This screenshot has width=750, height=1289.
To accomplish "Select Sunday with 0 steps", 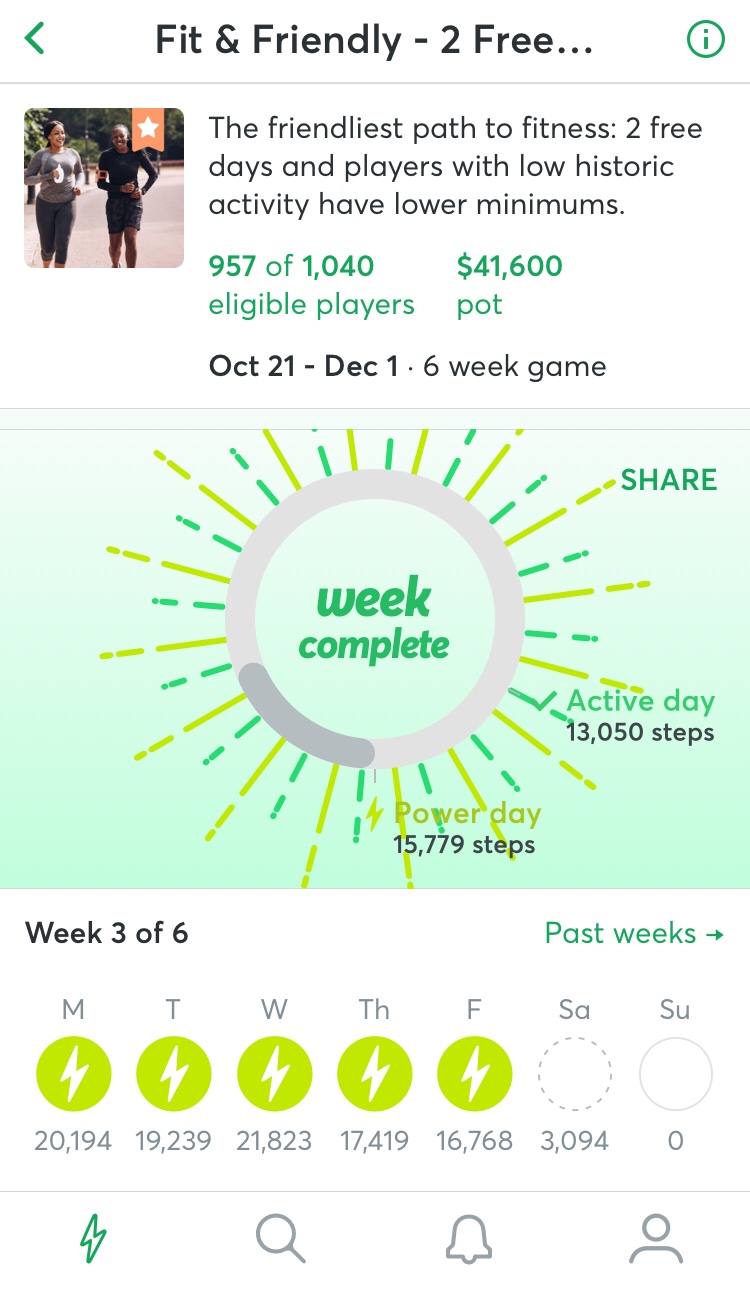I will coord(675,1075).
